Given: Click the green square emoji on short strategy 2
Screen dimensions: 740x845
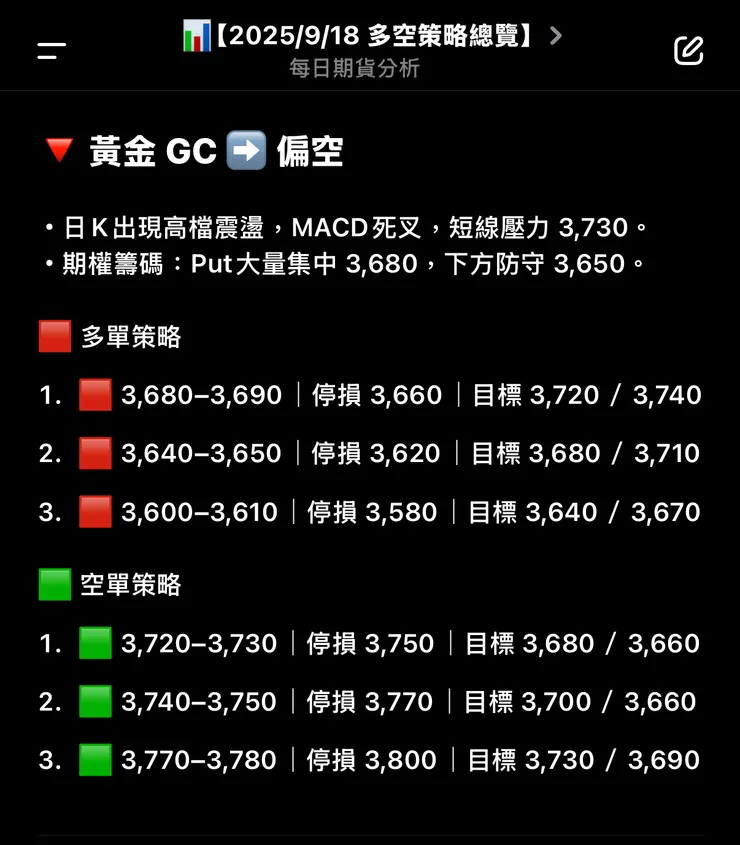Looking at the screenshot, I should coord(95,700).
